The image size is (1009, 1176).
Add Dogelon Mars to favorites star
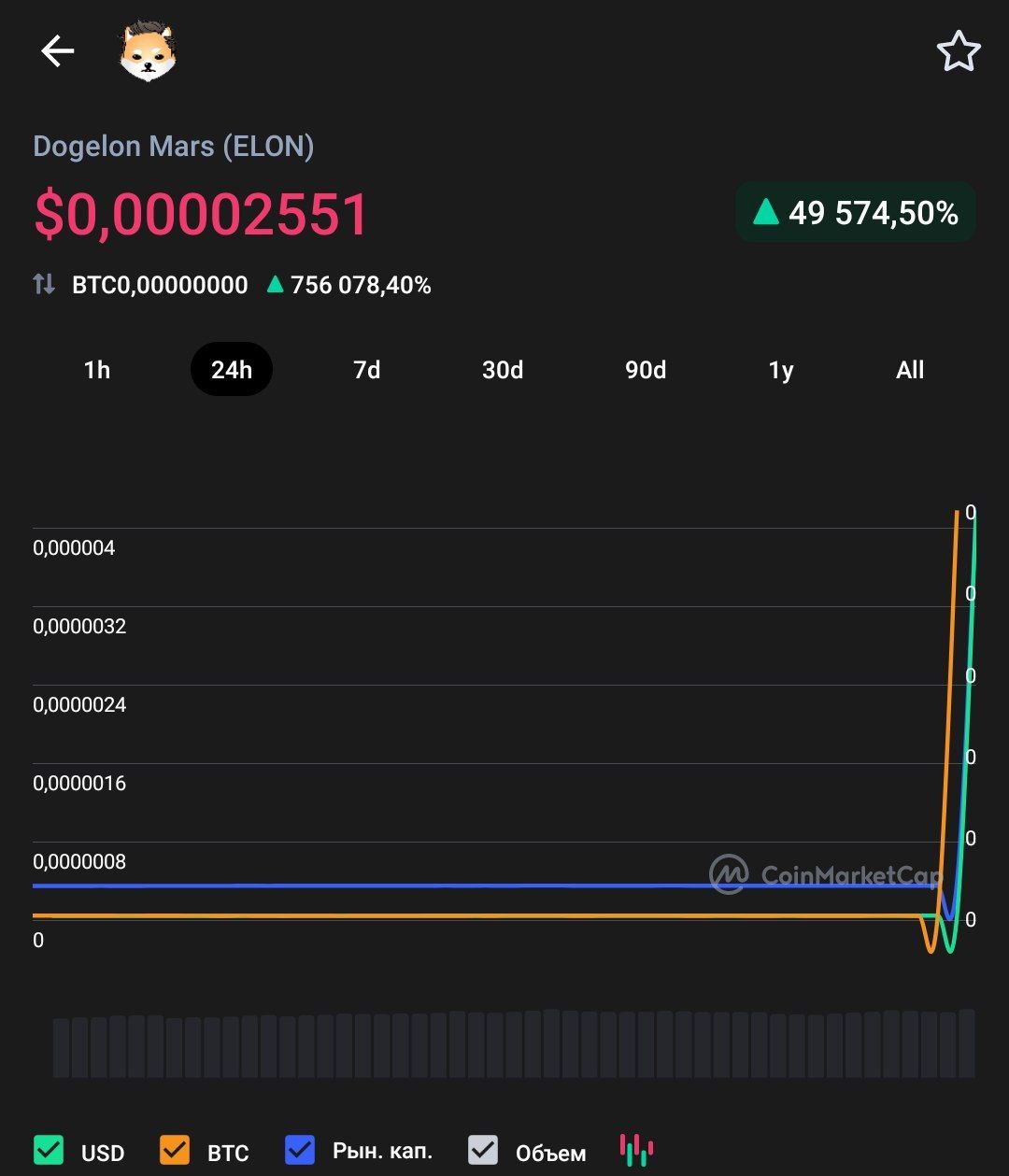959,51
